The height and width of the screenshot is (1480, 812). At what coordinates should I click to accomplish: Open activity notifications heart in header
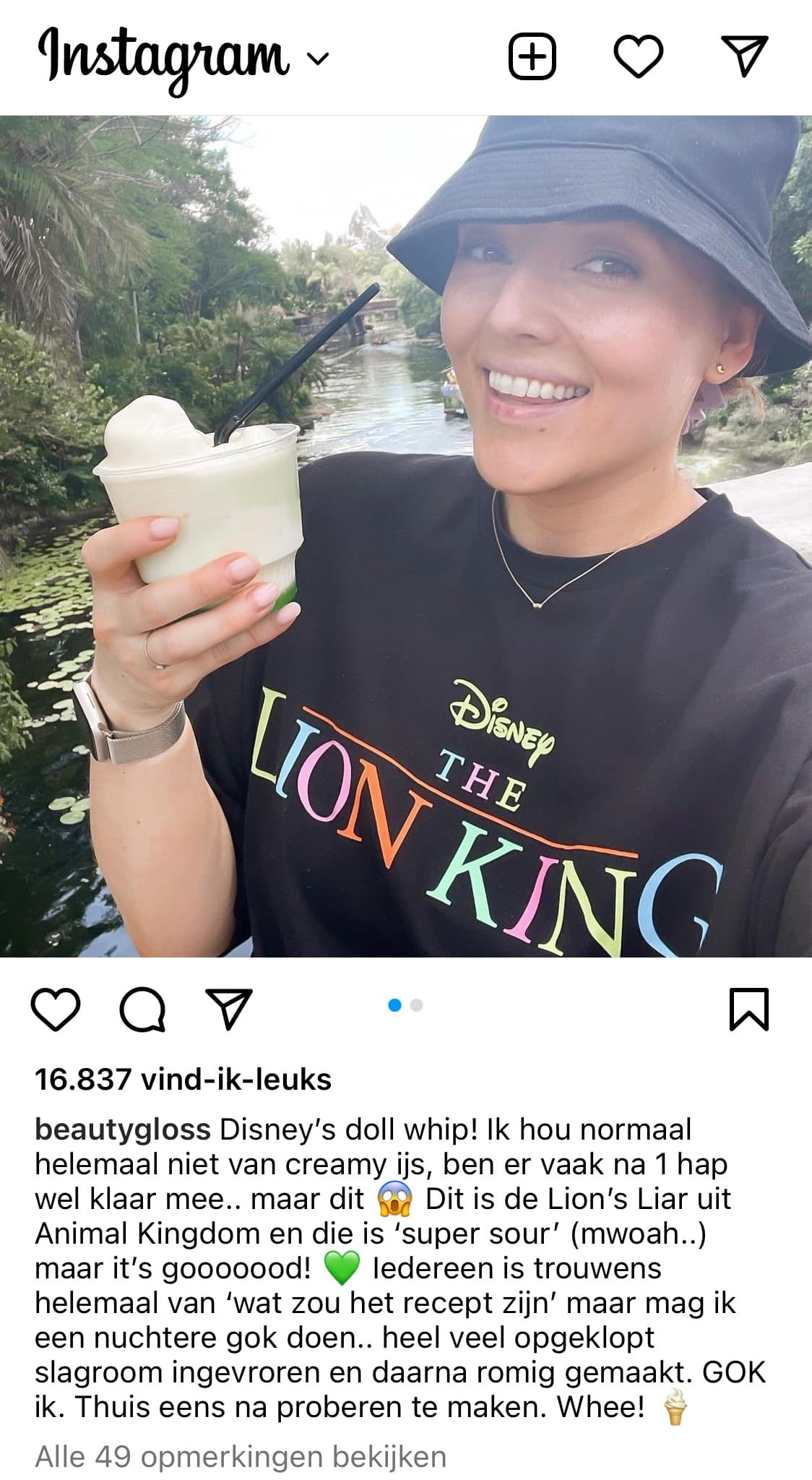639,56
